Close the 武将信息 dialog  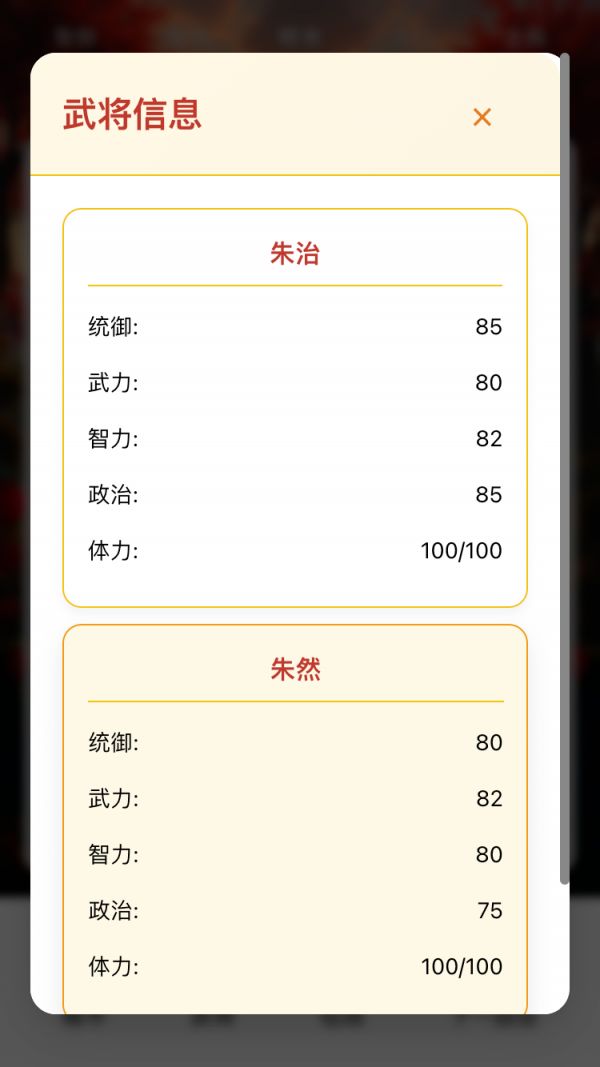pyautogui.click(x=482, y=117)
